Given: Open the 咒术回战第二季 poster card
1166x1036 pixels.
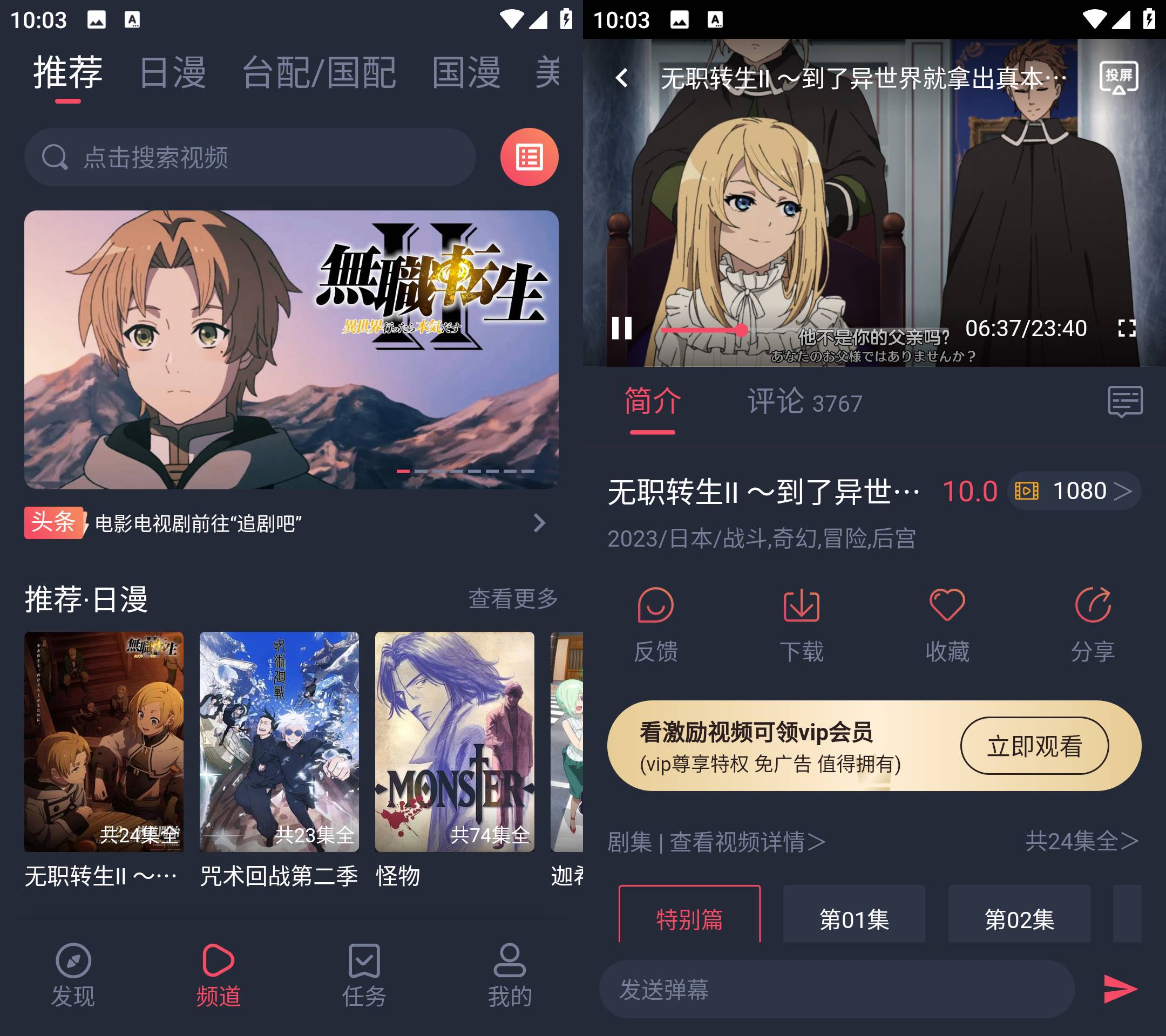Looking at the screenshot, I should point(279,741).
